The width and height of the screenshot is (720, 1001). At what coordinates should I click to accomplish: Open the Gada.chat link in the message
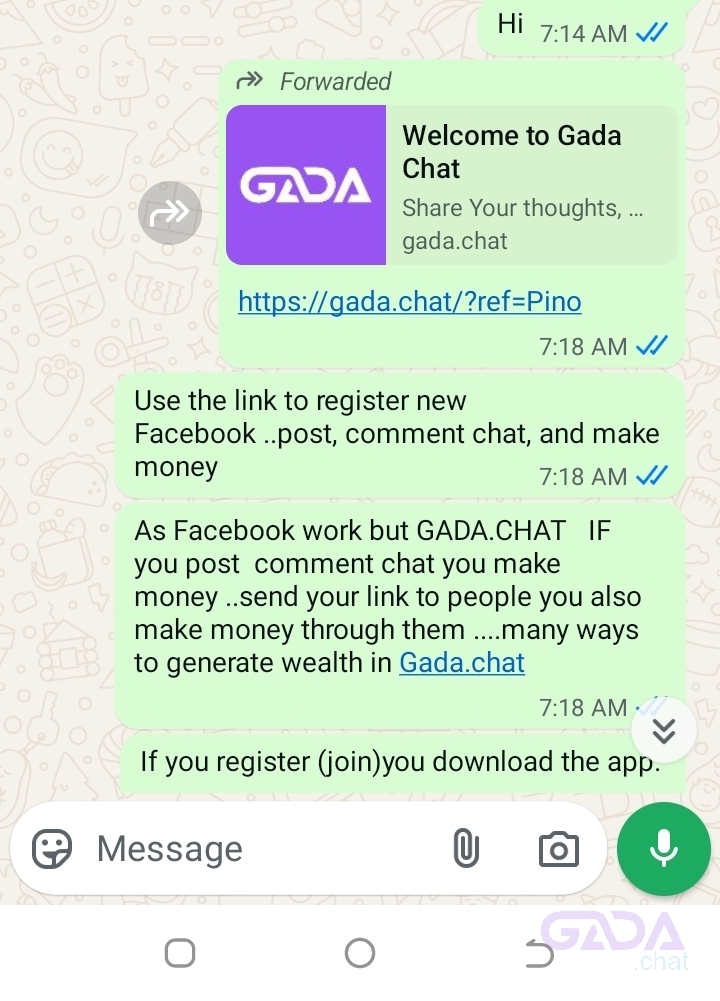[461, 662]
